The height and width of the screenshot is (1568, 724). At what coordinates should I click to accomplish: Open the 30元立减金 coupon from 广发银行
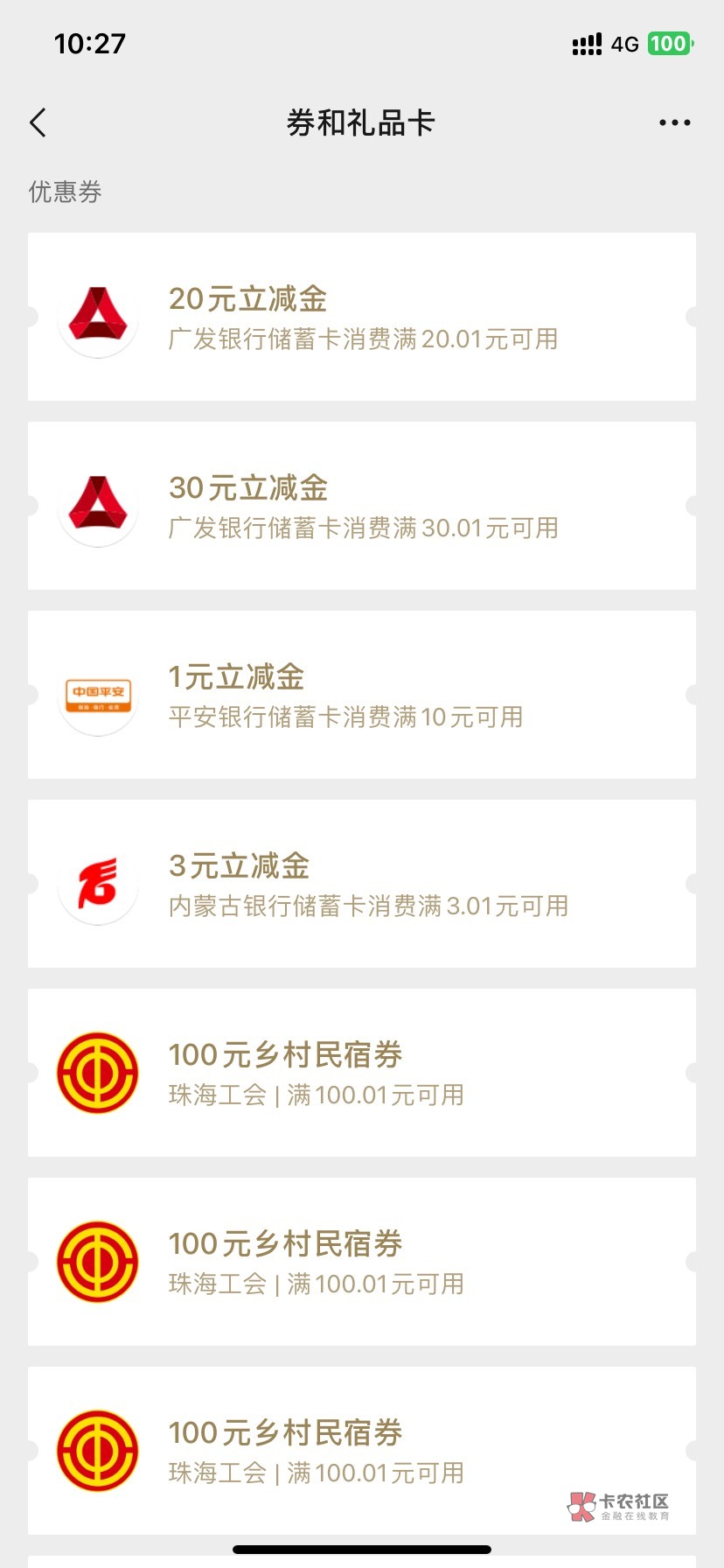point(362,506)
